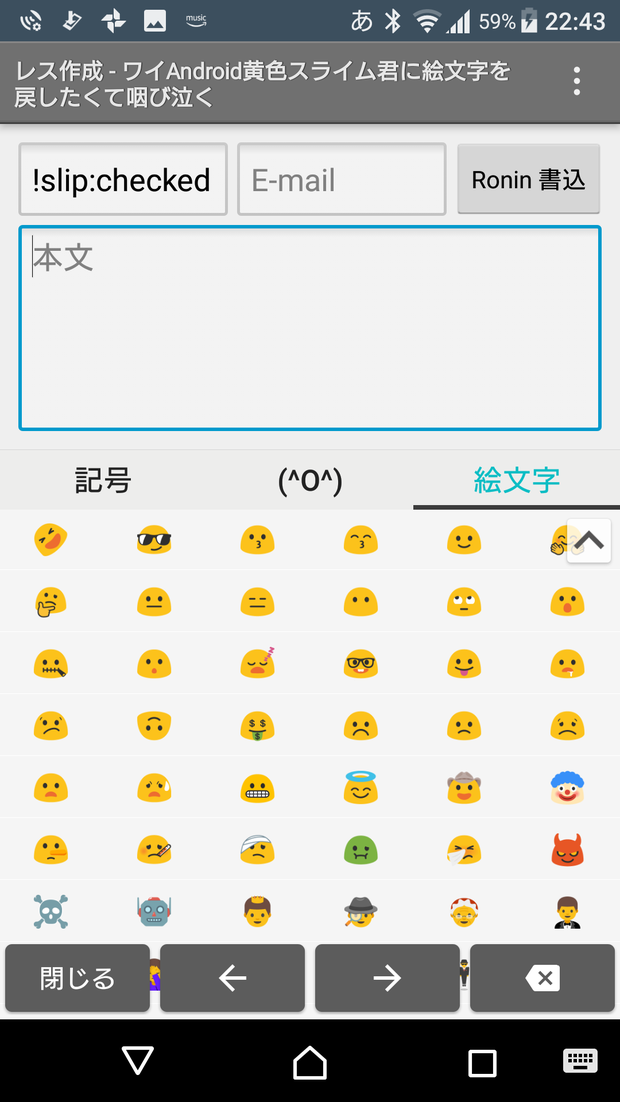Image resolution: width=620 pixels, height=1102 pixels.
Task: Insert the sunglasses face emoji
Action: tap(154, 540)
